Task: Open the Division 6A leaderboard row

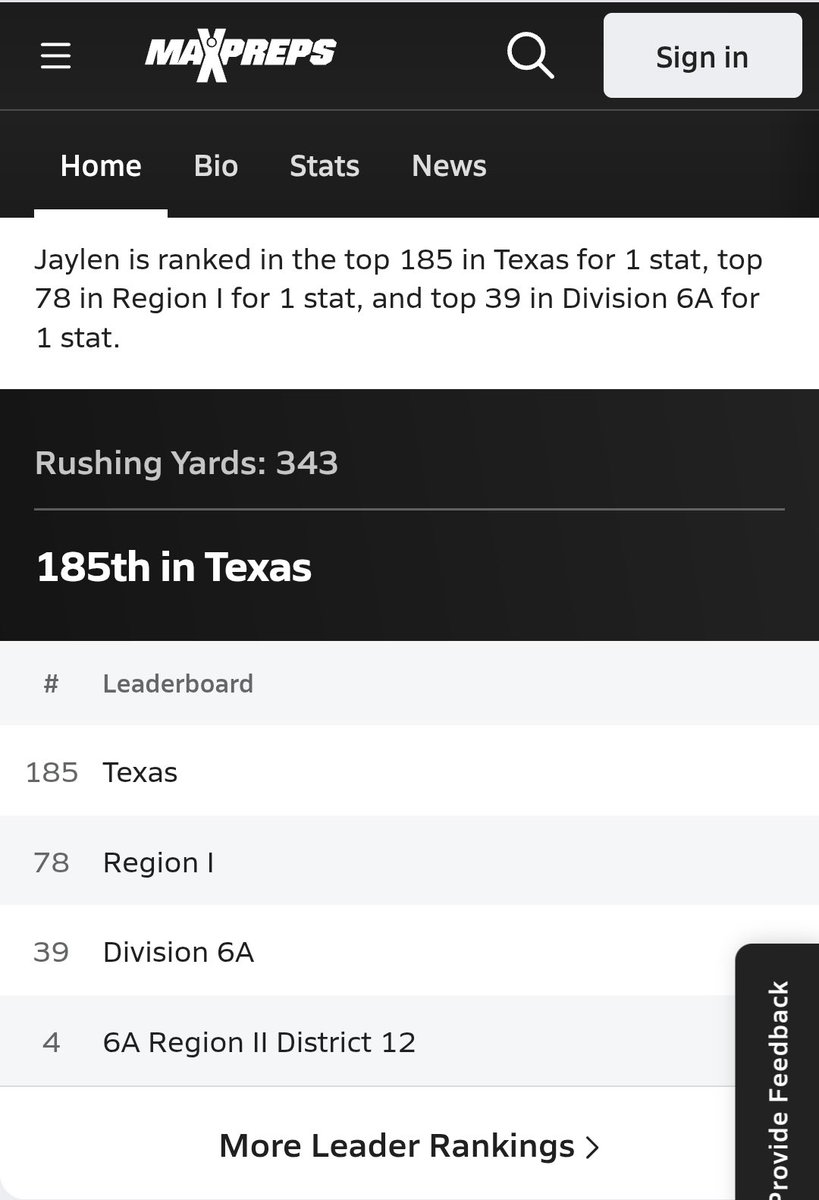Action: pos(409,951)
